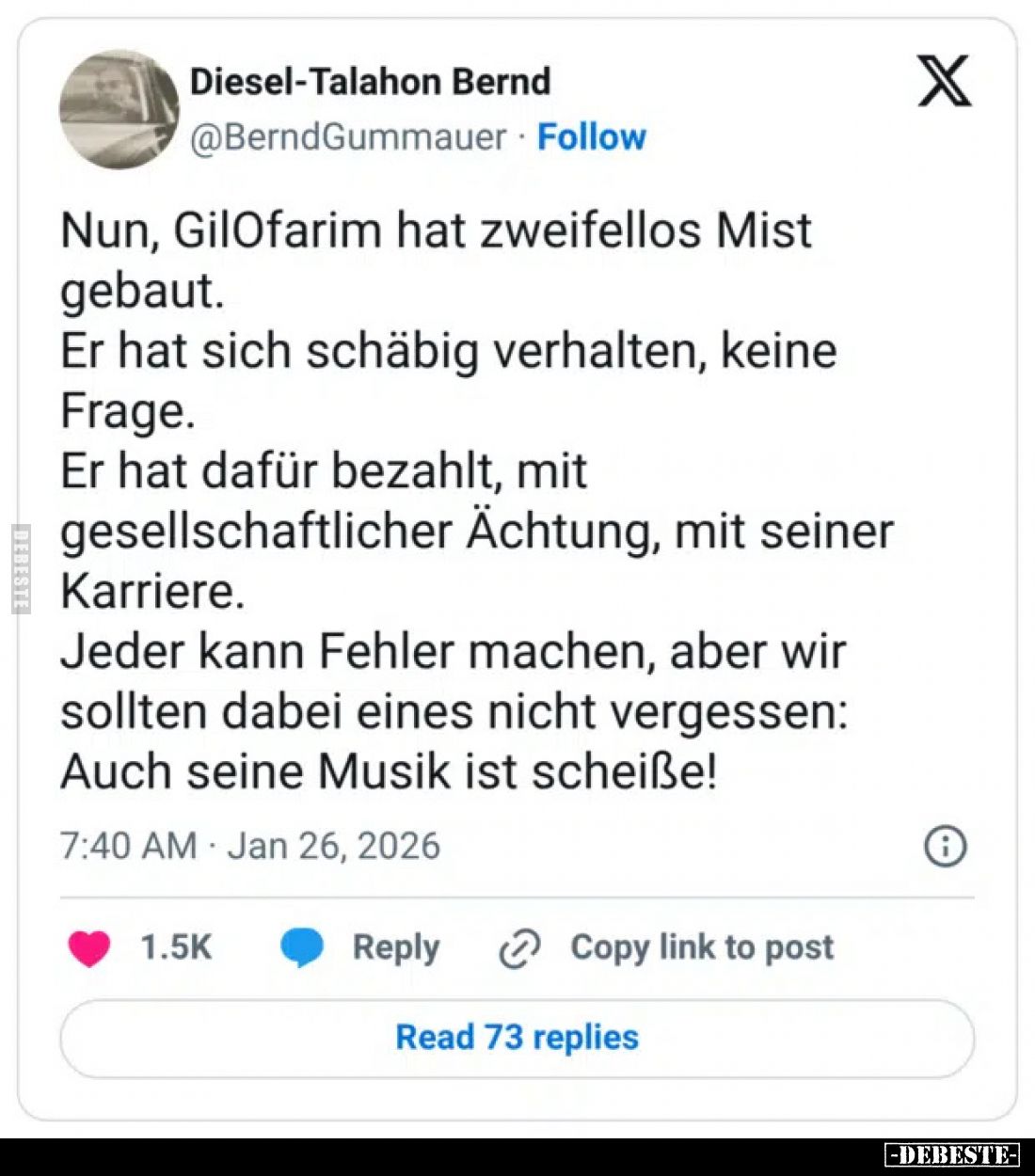Click the username Diesel-Talahon Bernd
Viewport: 1035px width, 1176px height.
click(x=370, y=81)
